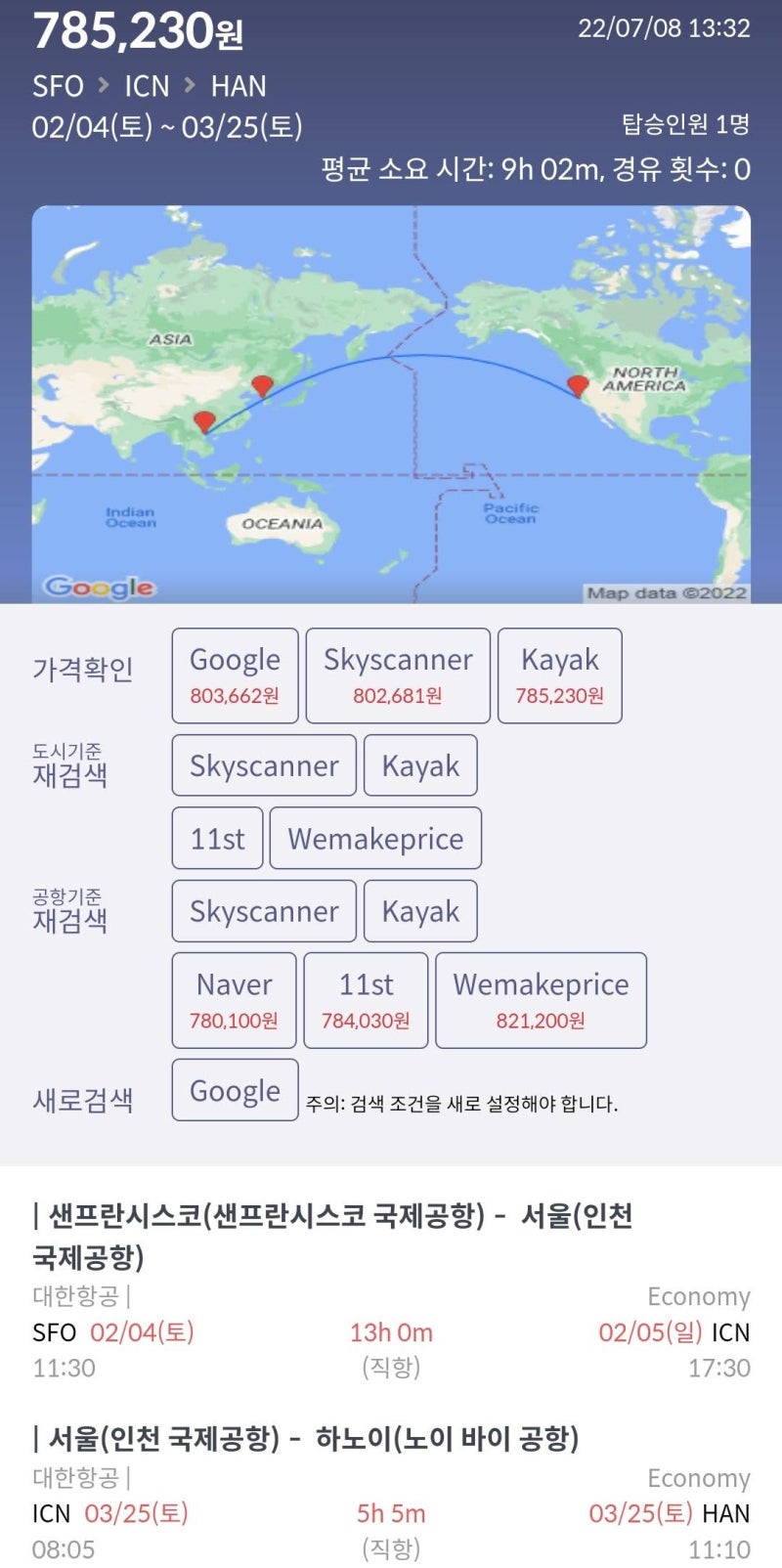Click the Google logo on the map
The width and height of the screenshot is (782, 1568).
95,587
